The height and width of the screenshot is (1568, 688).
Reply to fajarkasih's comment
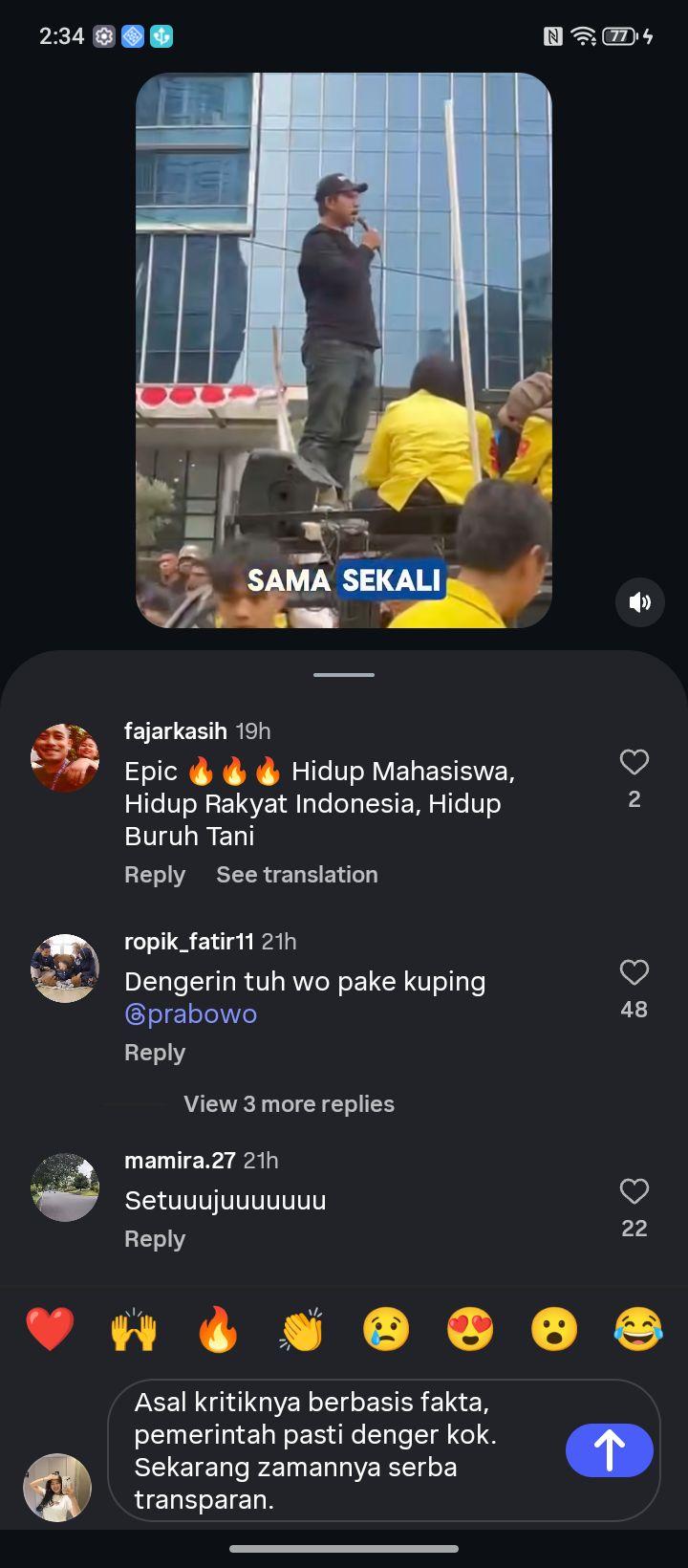(155, 875)
